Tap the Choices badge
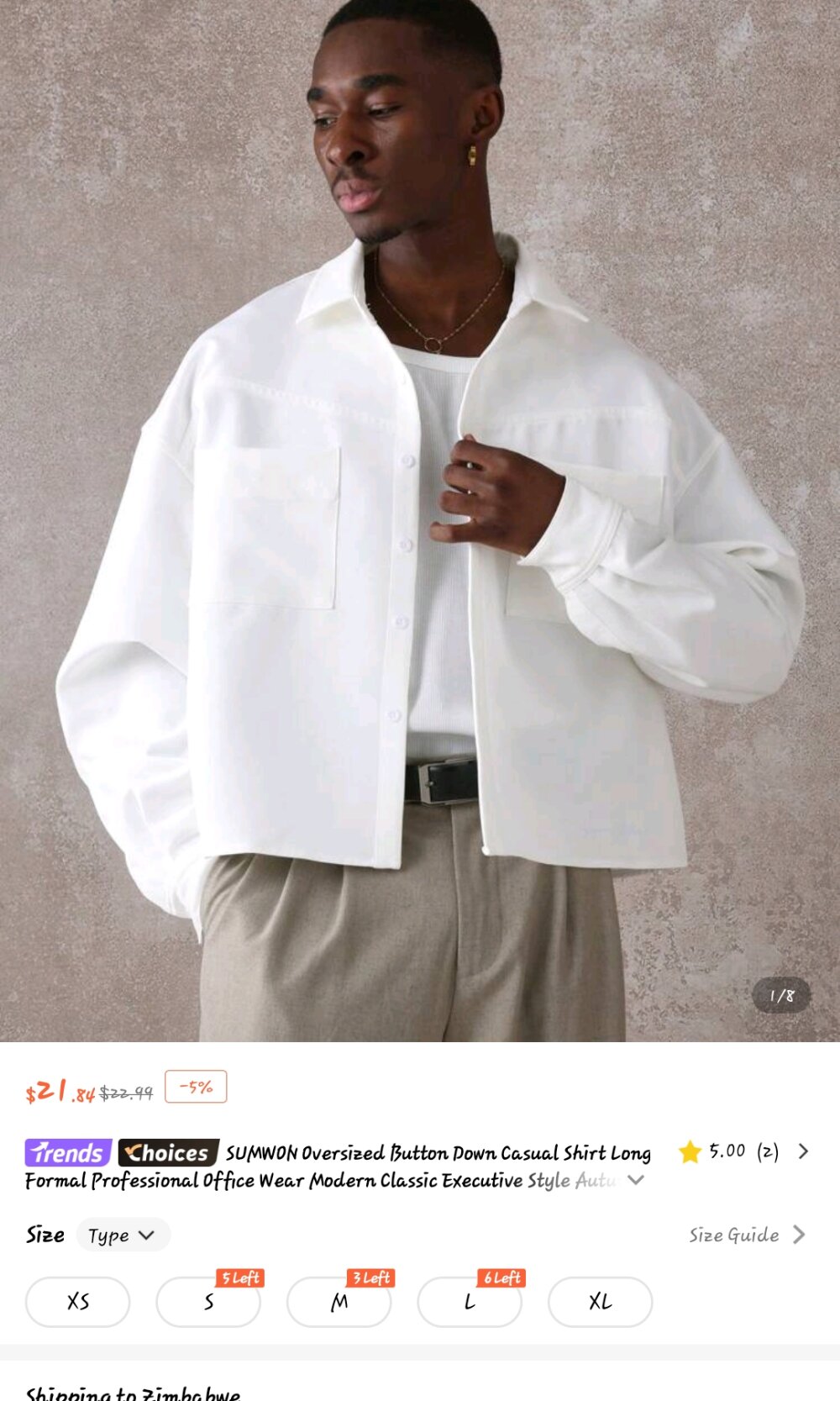840x1401 pixels. click(x=168, y=1152)
